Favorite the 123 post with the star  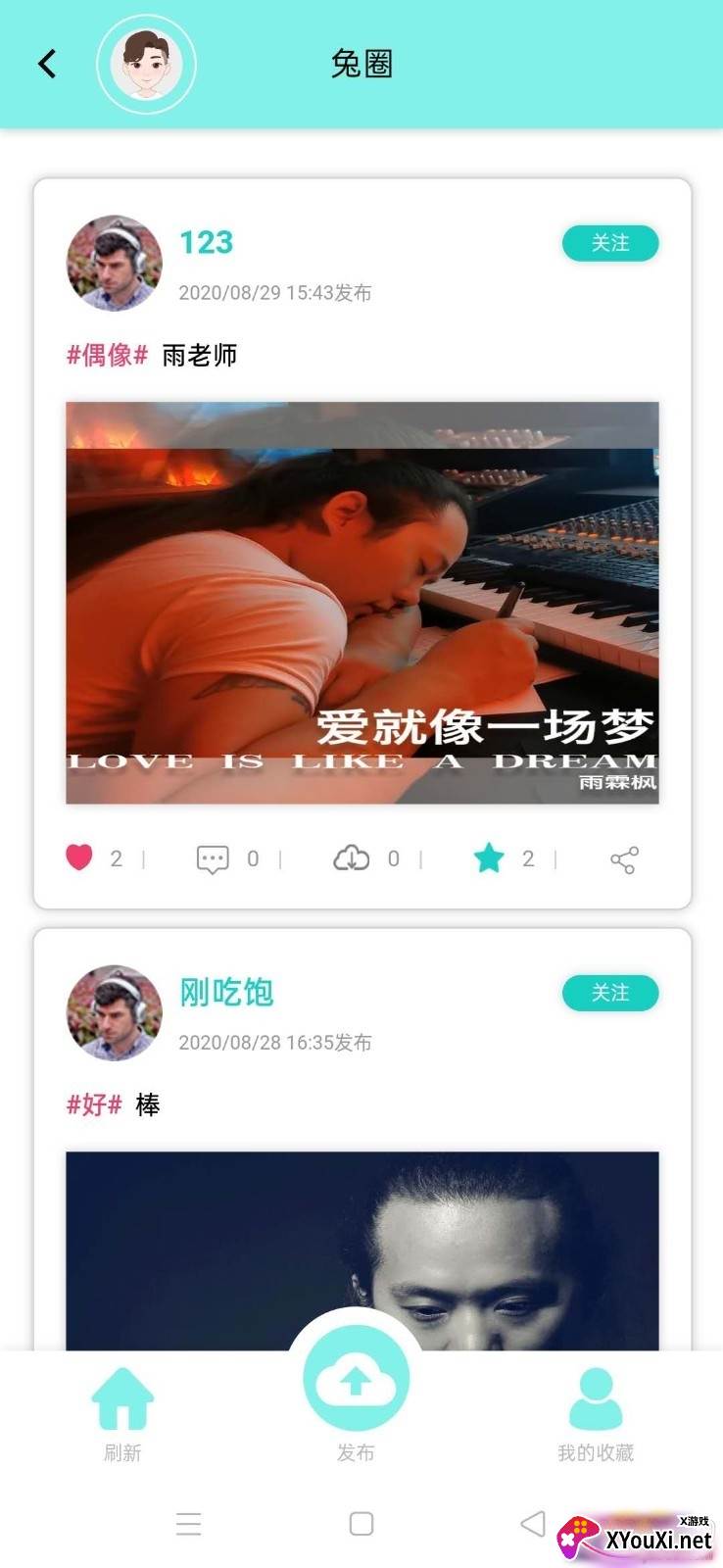tap(489, 858)
